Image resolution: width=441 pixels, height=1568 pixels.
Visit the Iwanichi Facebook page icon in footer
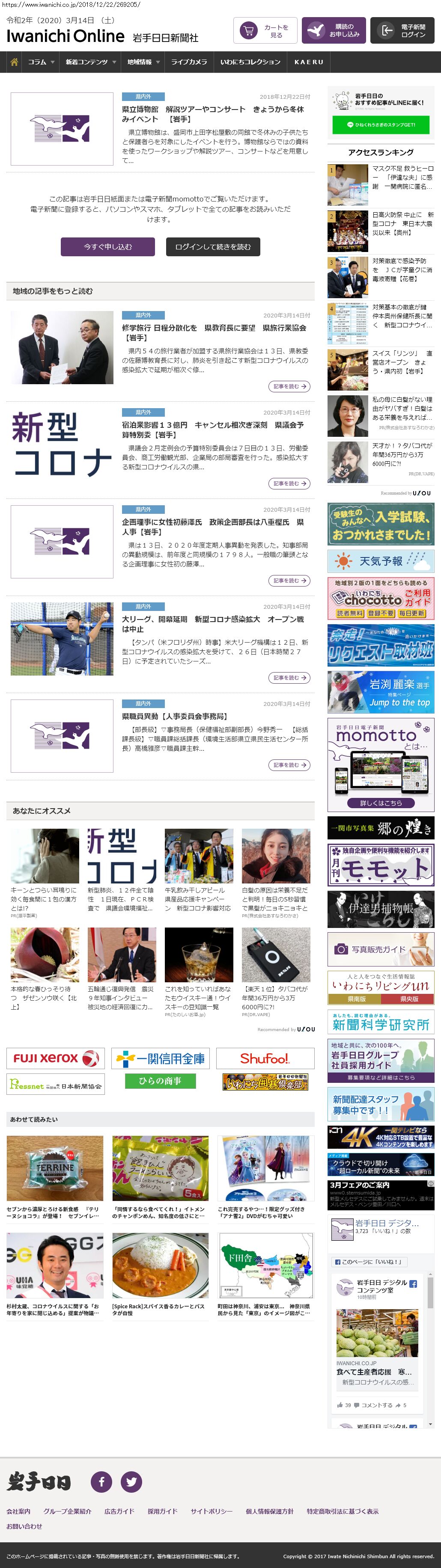click(x=101, y=1481)
